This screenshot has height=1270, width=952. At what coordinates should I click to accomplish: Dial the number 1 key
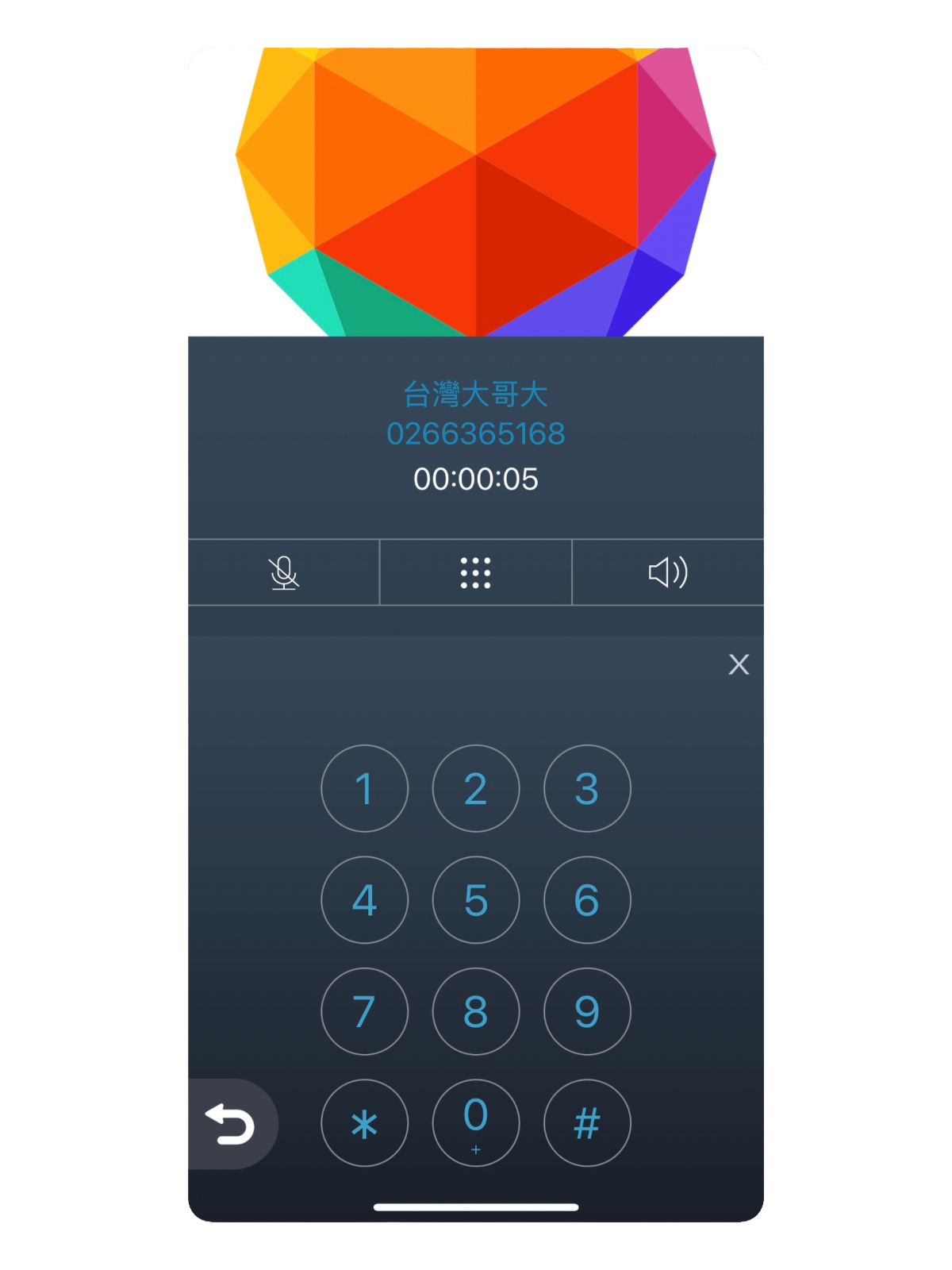[365, 788]
